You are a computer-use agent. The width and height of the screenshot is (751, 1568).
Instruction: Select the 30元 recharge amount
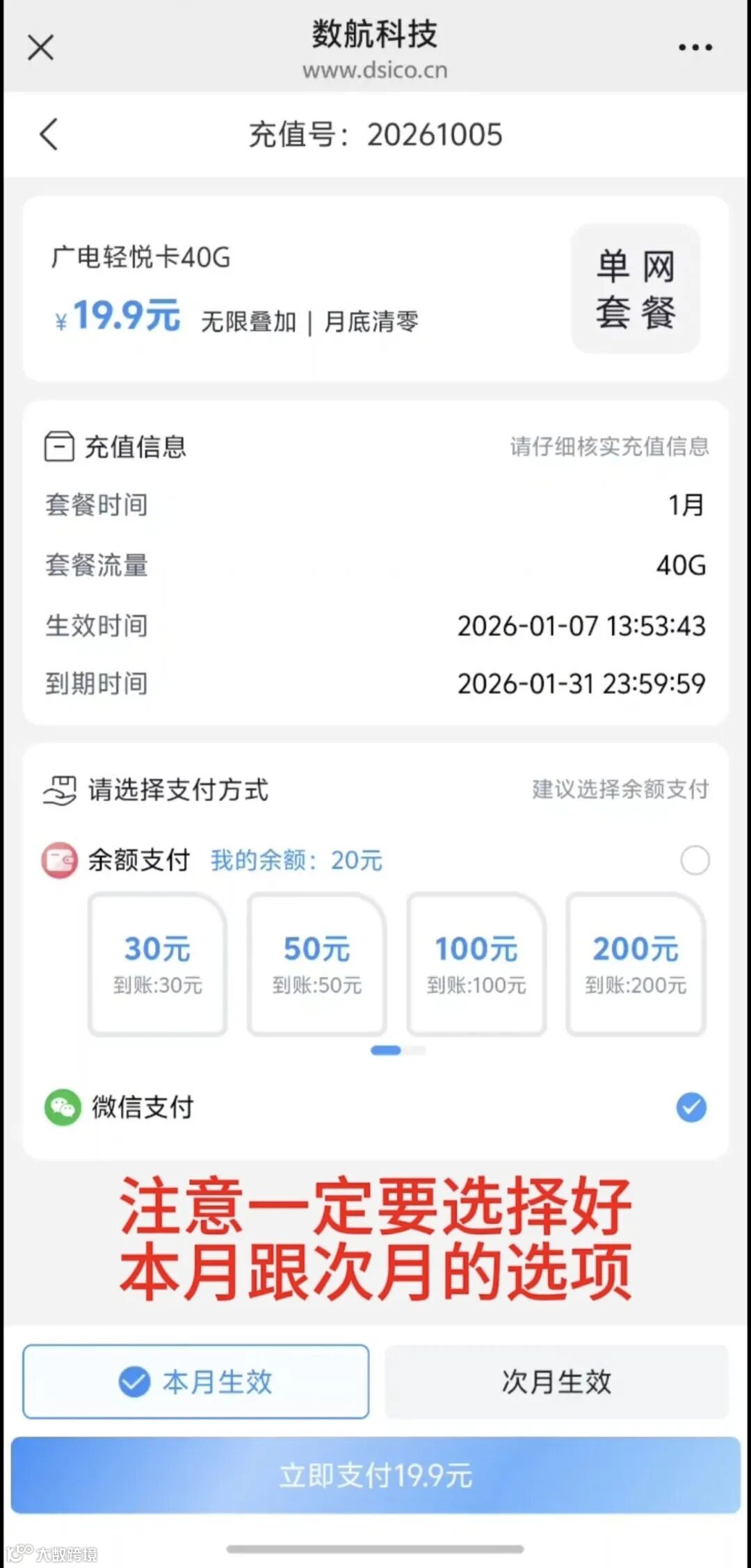pyautogui.click(x=156, y=965)
